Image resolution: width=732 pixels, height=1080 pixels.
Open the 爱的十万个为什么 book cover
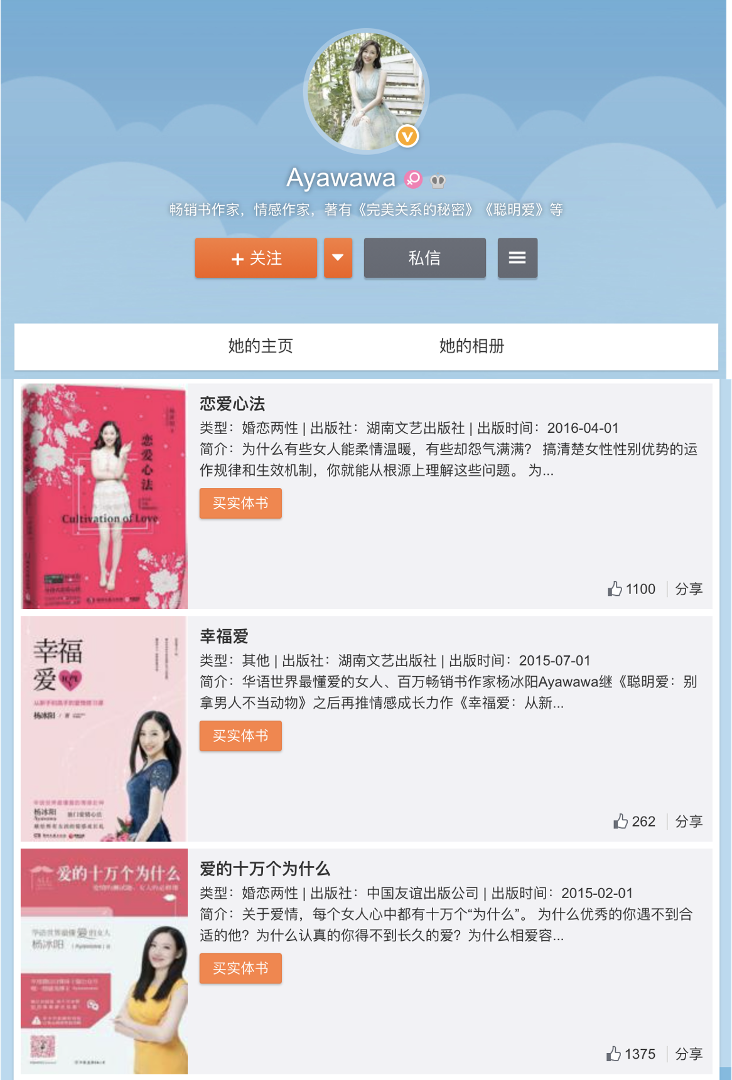click(104, 961)
